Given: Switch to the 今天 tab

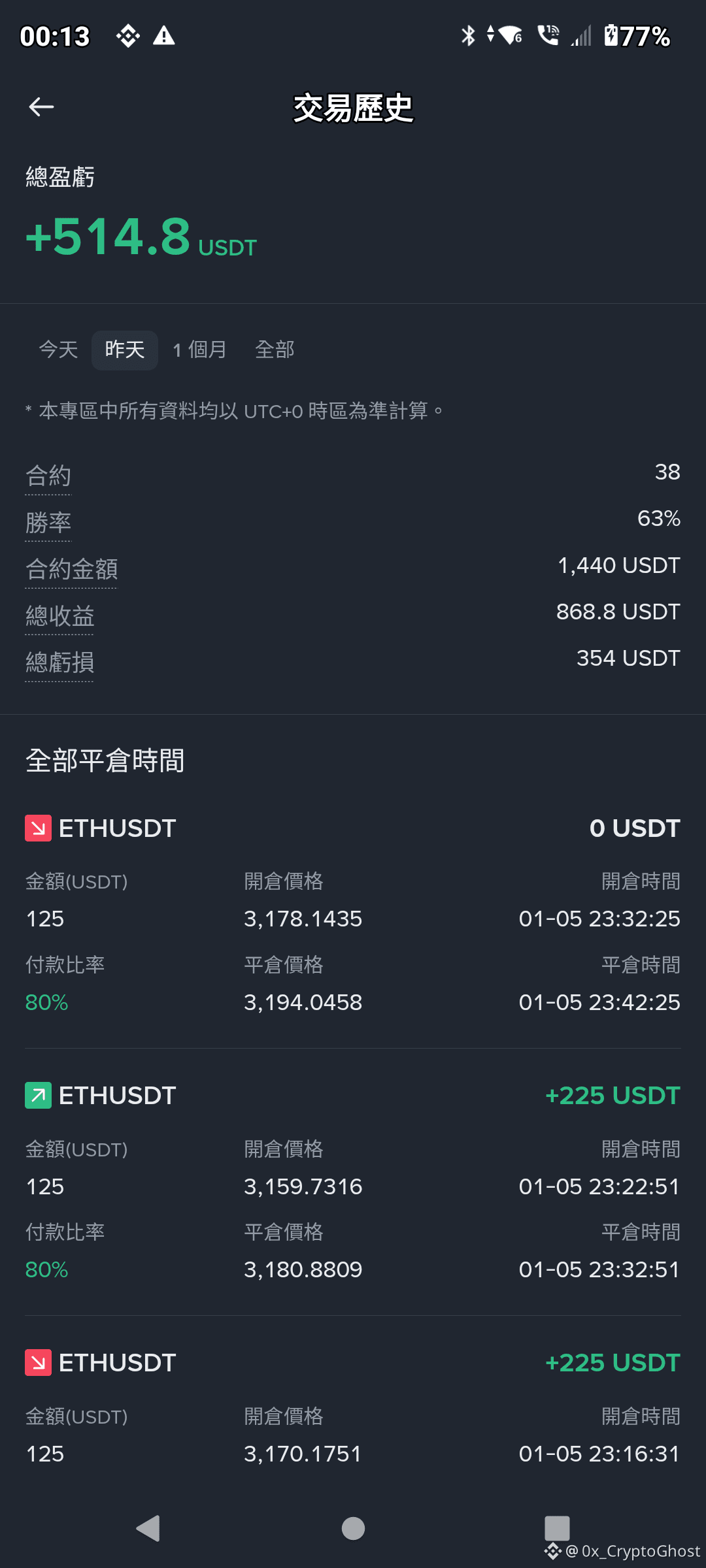Looking at the screenshot, I should click(58, 350).
